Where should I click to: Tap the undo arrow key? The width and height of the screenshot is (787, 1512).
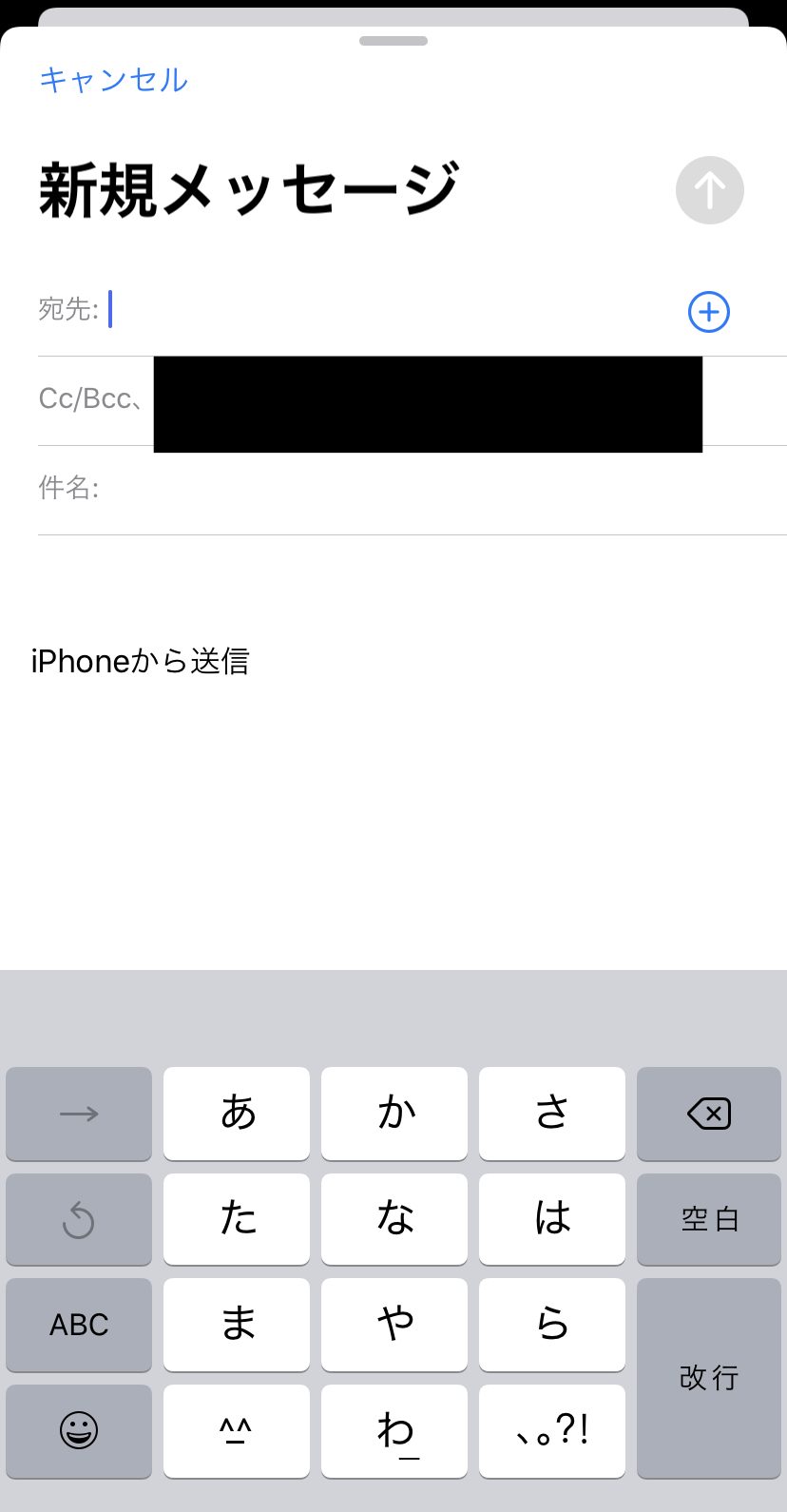[x=78, y=1219]
